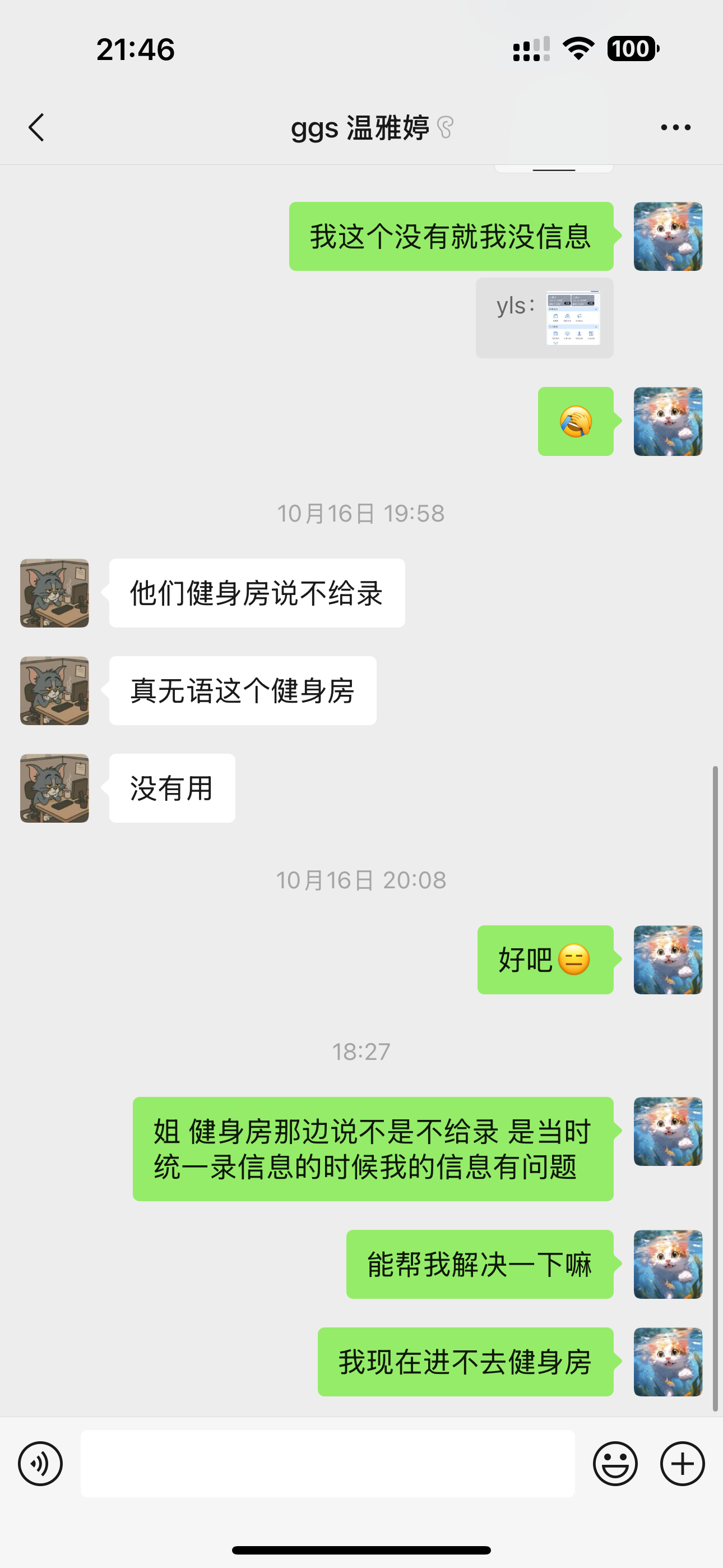Screen dimensions: 723x1568
Task: Open my avatar beside 我这个没有就我没信息
Action: point(668,237)
